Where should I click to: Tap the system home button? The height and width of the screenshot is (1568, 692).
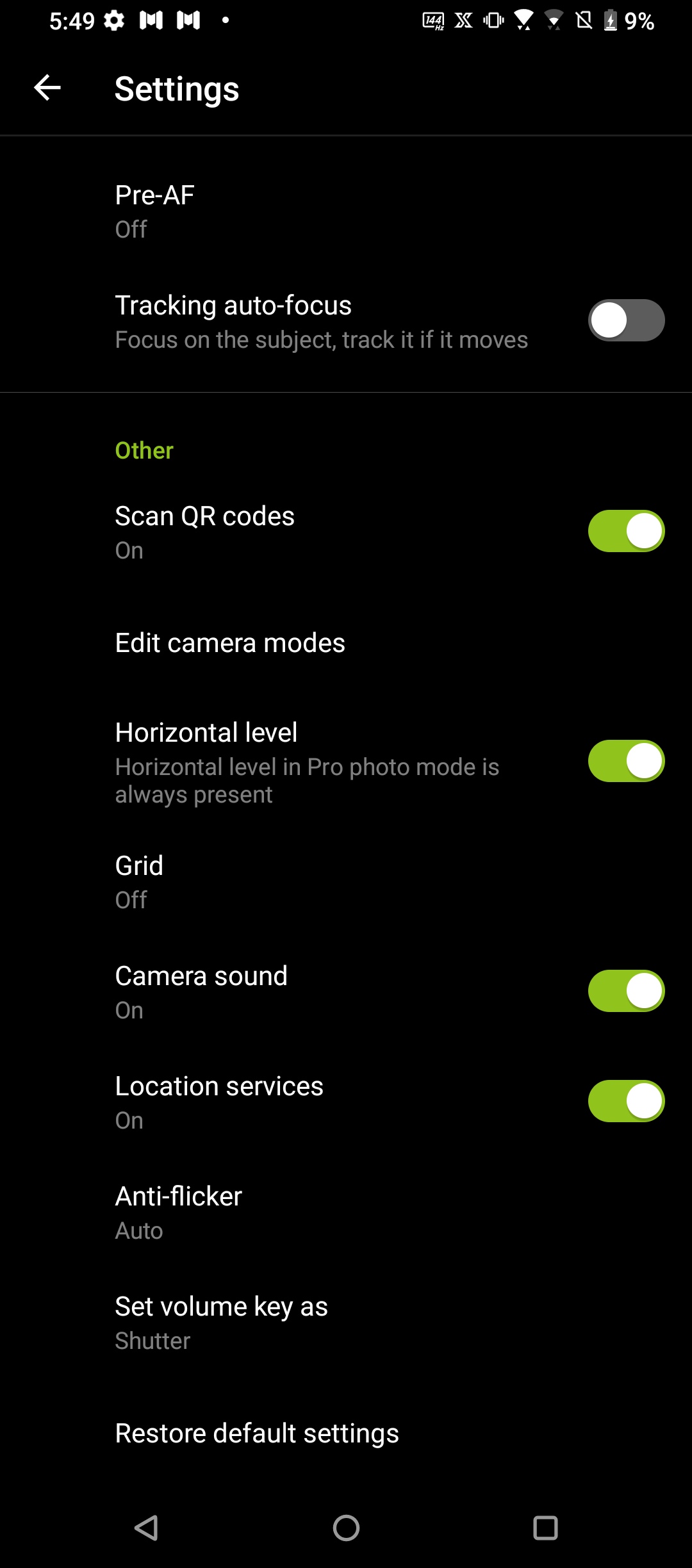tap(346, 1528)
